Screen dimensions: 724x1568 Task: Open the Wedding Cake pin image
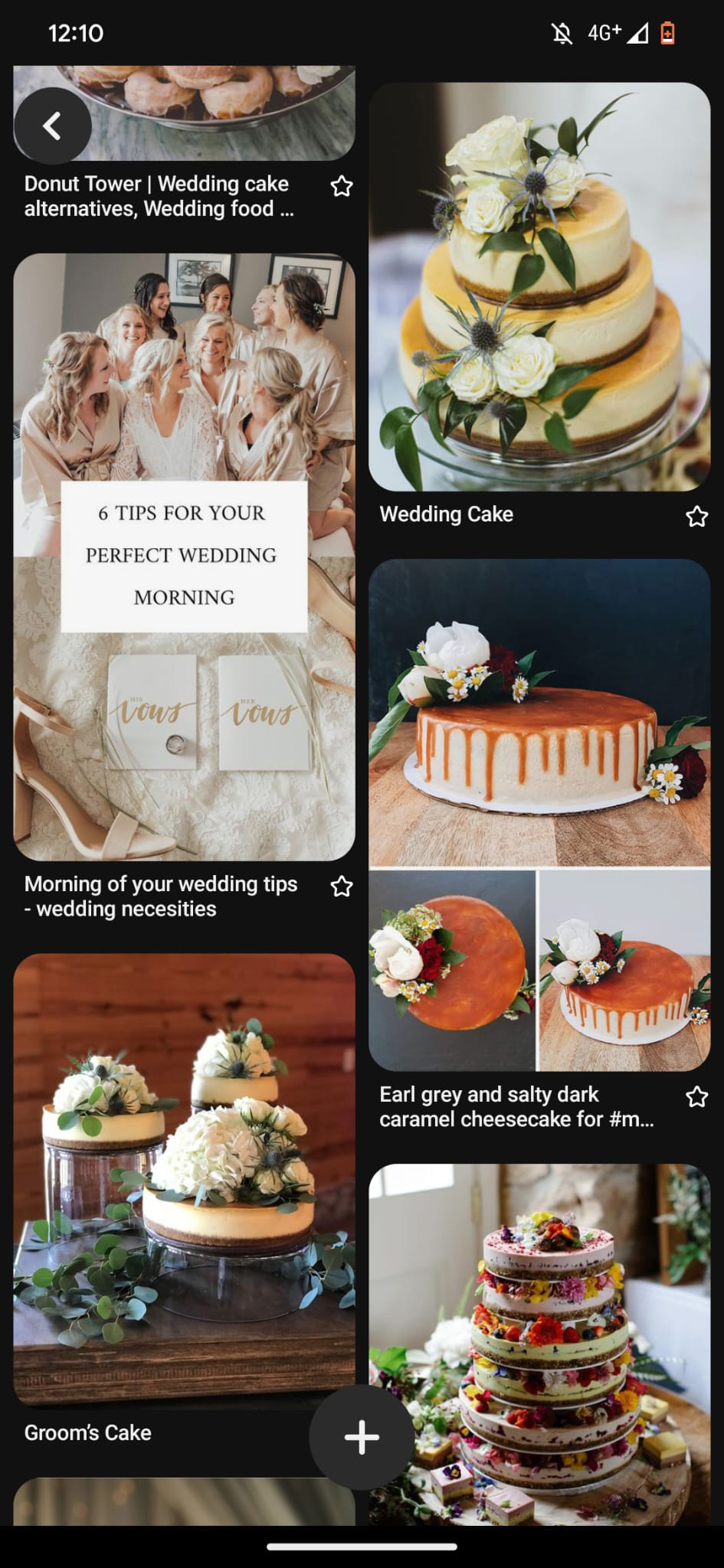point(539,287)
